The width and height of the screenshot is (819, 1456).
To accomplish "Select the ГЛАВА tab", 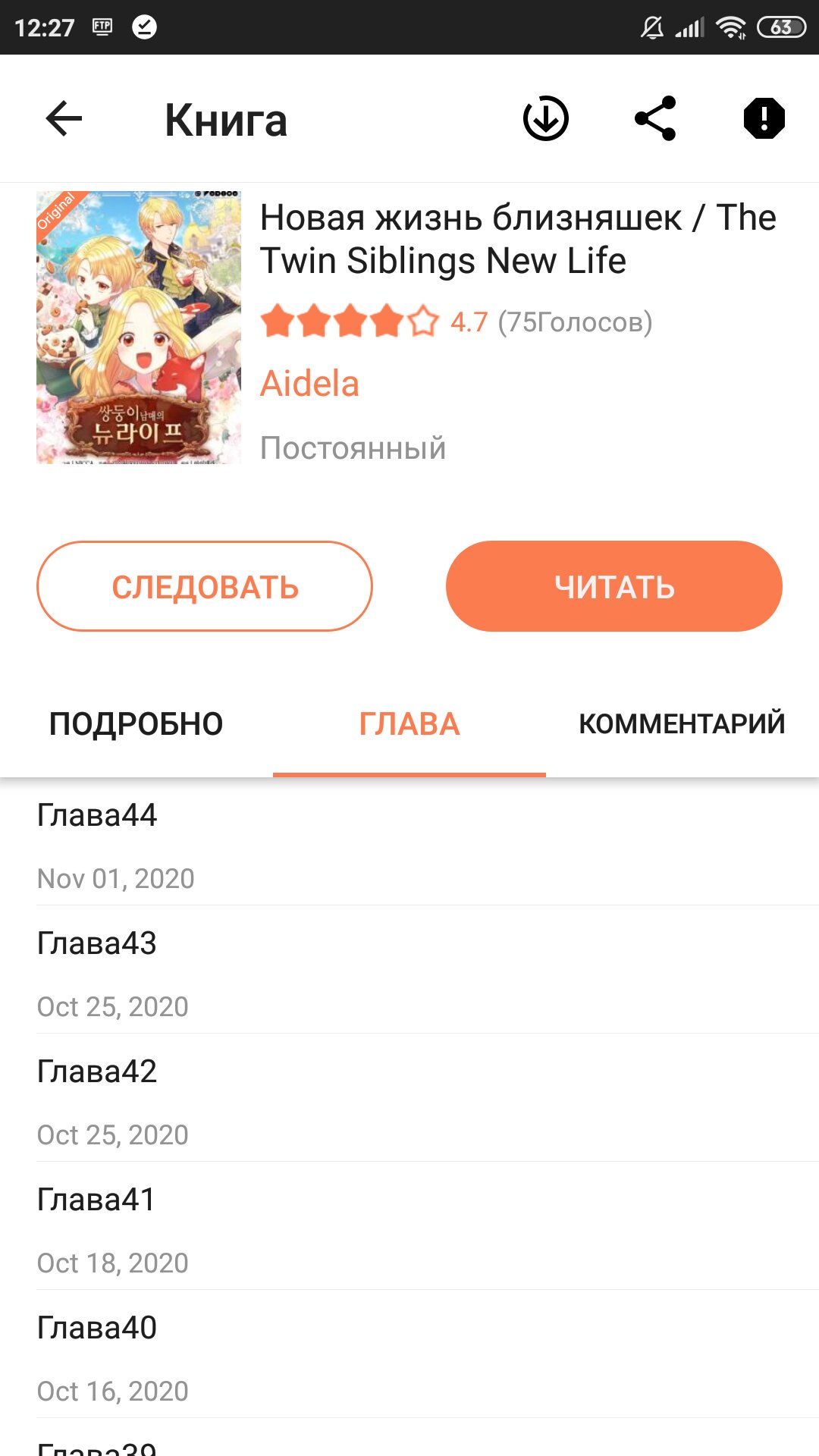I will pos(409,724).
